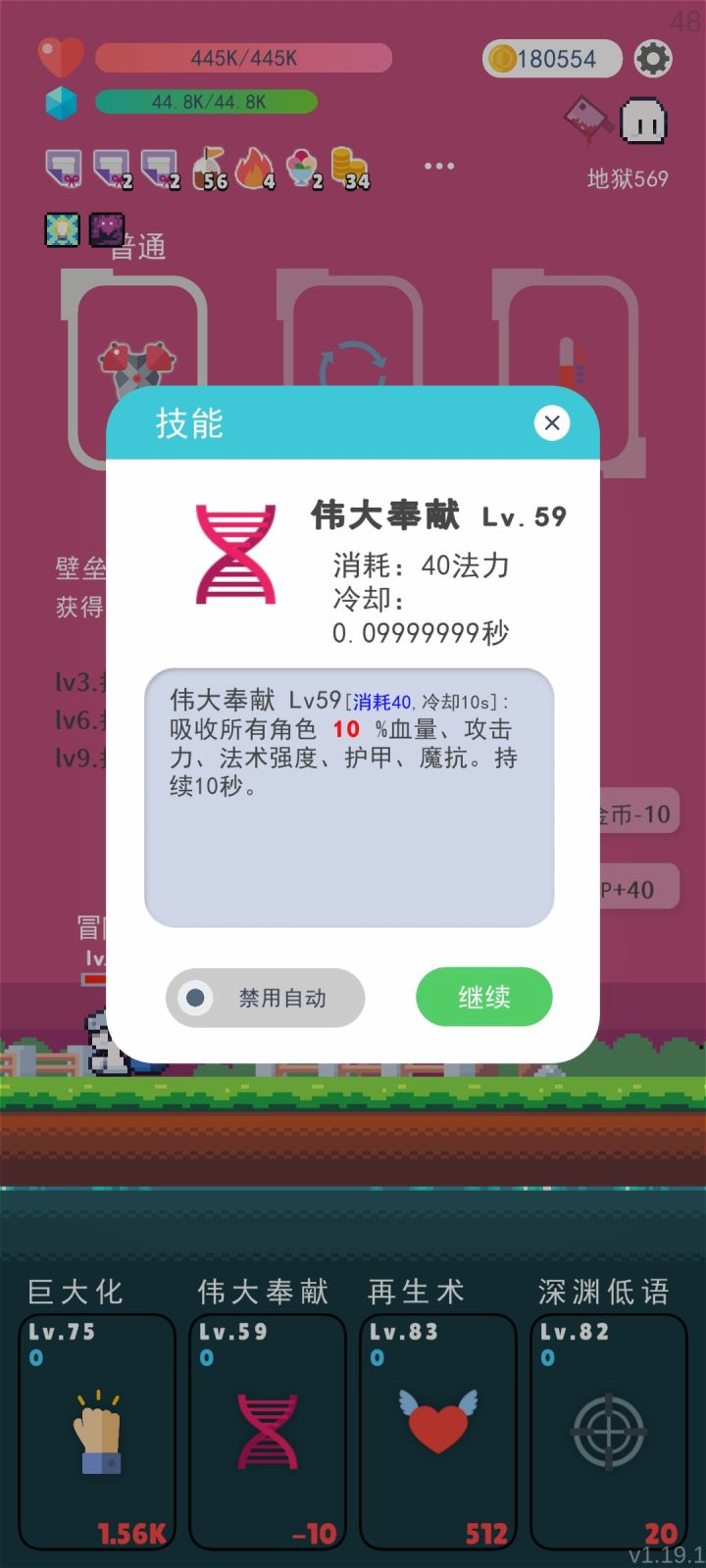
Task: Select the 深渊低语 crosshair skill icon
Action: 608,1431
